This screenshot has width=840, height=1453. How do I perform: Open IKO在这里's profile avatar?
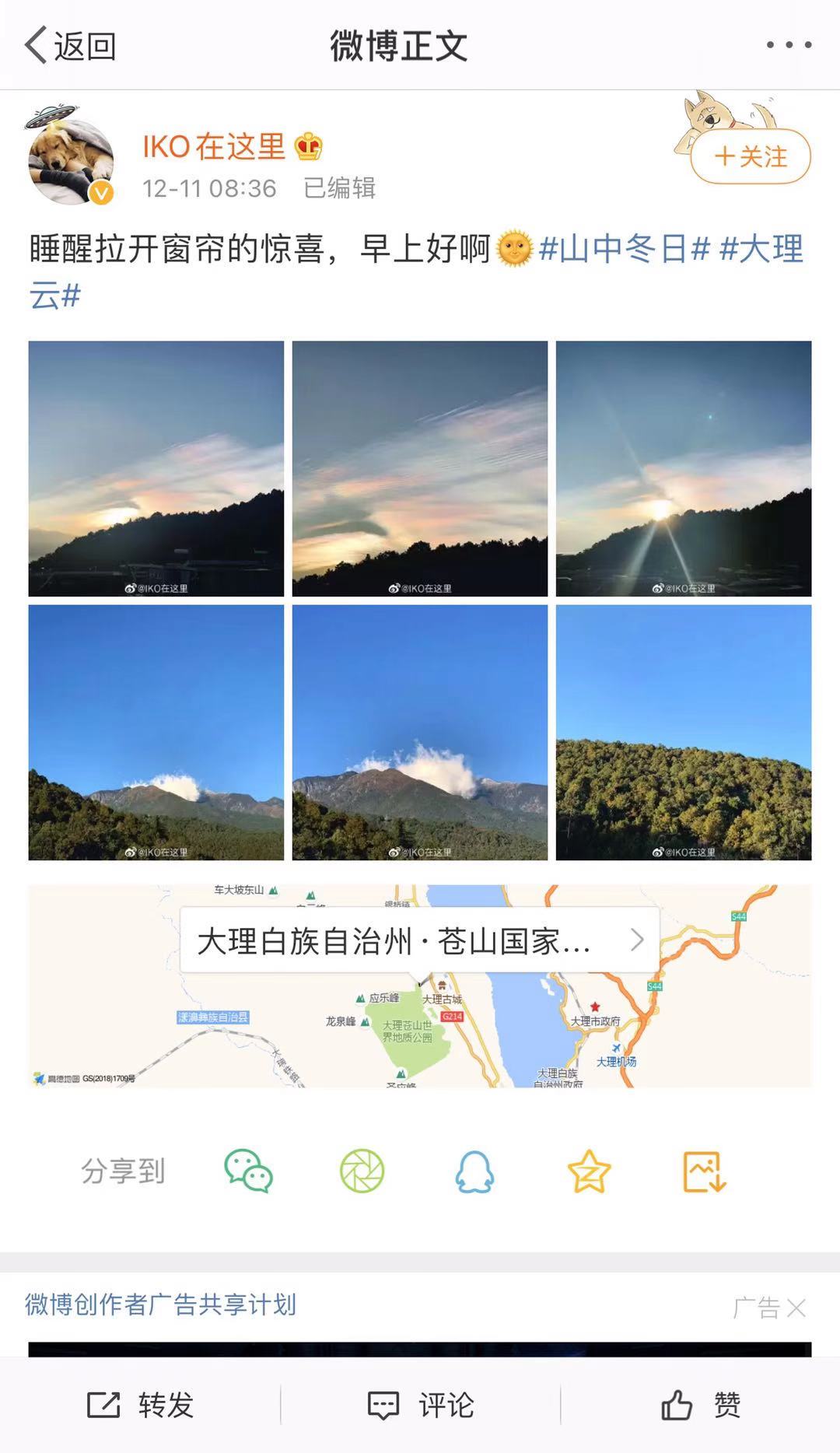71,161
